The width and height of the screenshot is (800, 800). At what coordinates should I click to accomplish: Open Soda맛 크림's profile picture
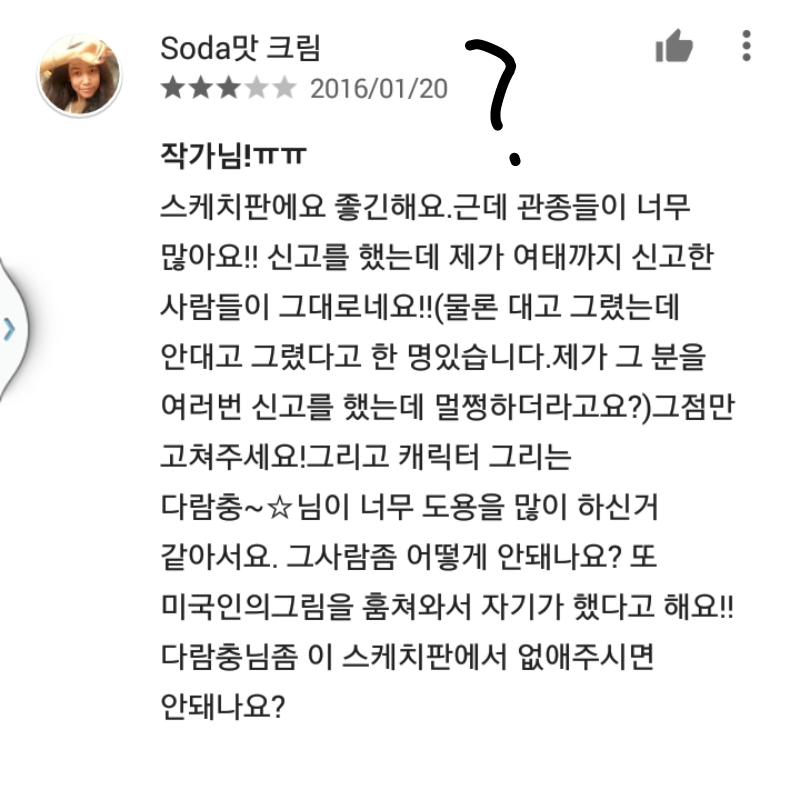click(79, 75)
